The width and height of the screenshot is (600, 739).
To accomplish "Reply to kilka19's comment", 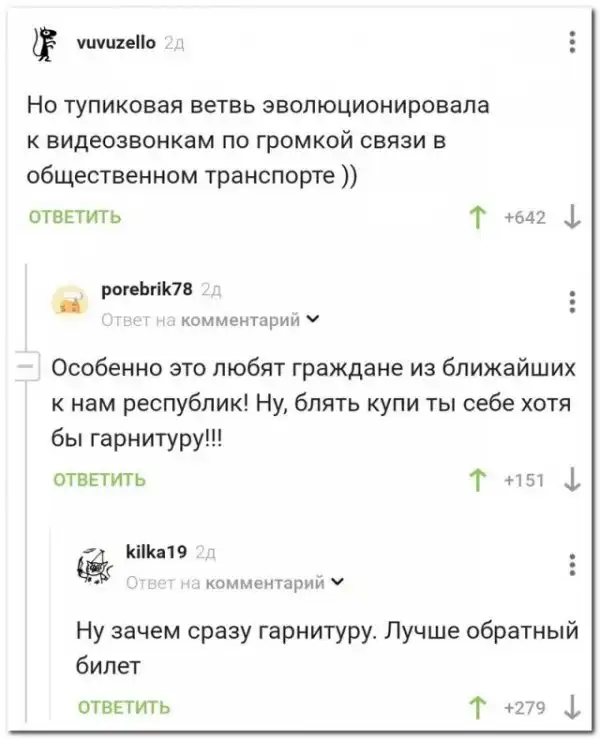I will tap(124, 708).
